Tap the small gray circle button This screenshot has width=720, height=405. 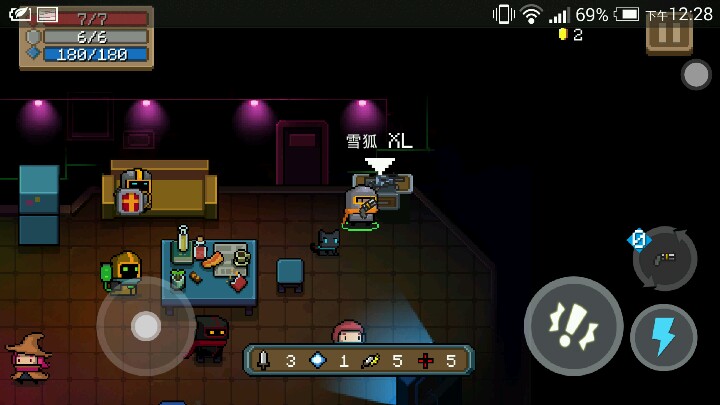click(696, 75)
